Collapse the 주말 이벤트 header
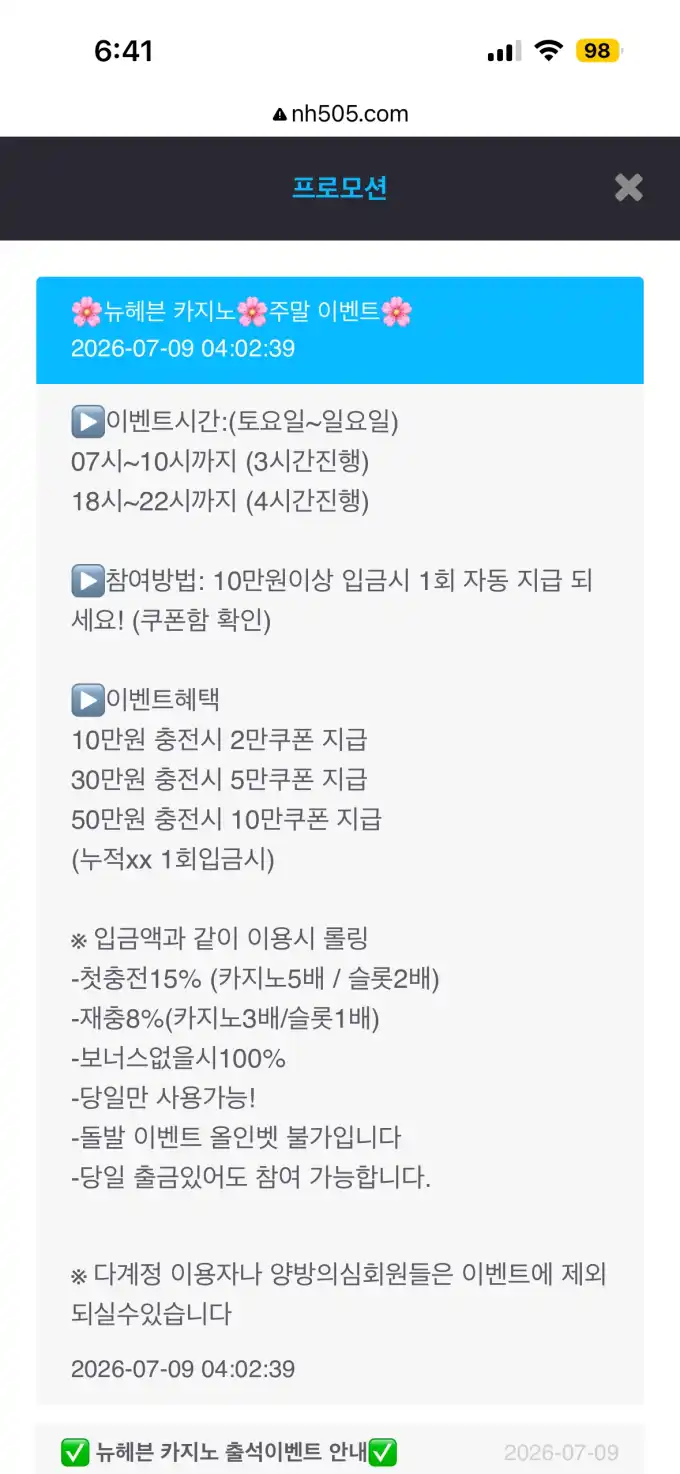 tap(340, 330)
